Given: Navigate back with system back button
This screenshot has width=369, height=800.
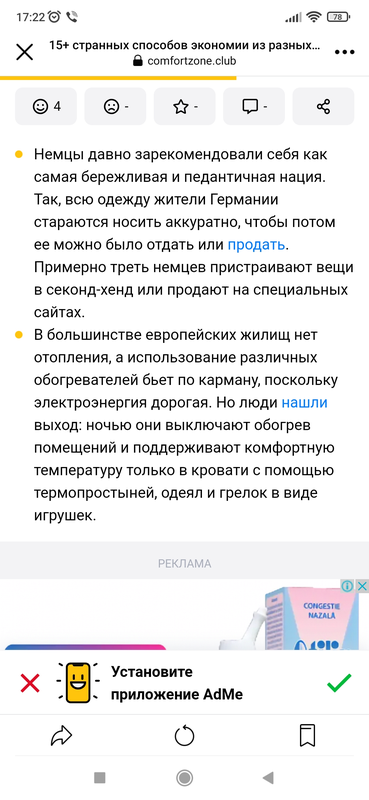Looking at the screenshot, I should [268, 778].
